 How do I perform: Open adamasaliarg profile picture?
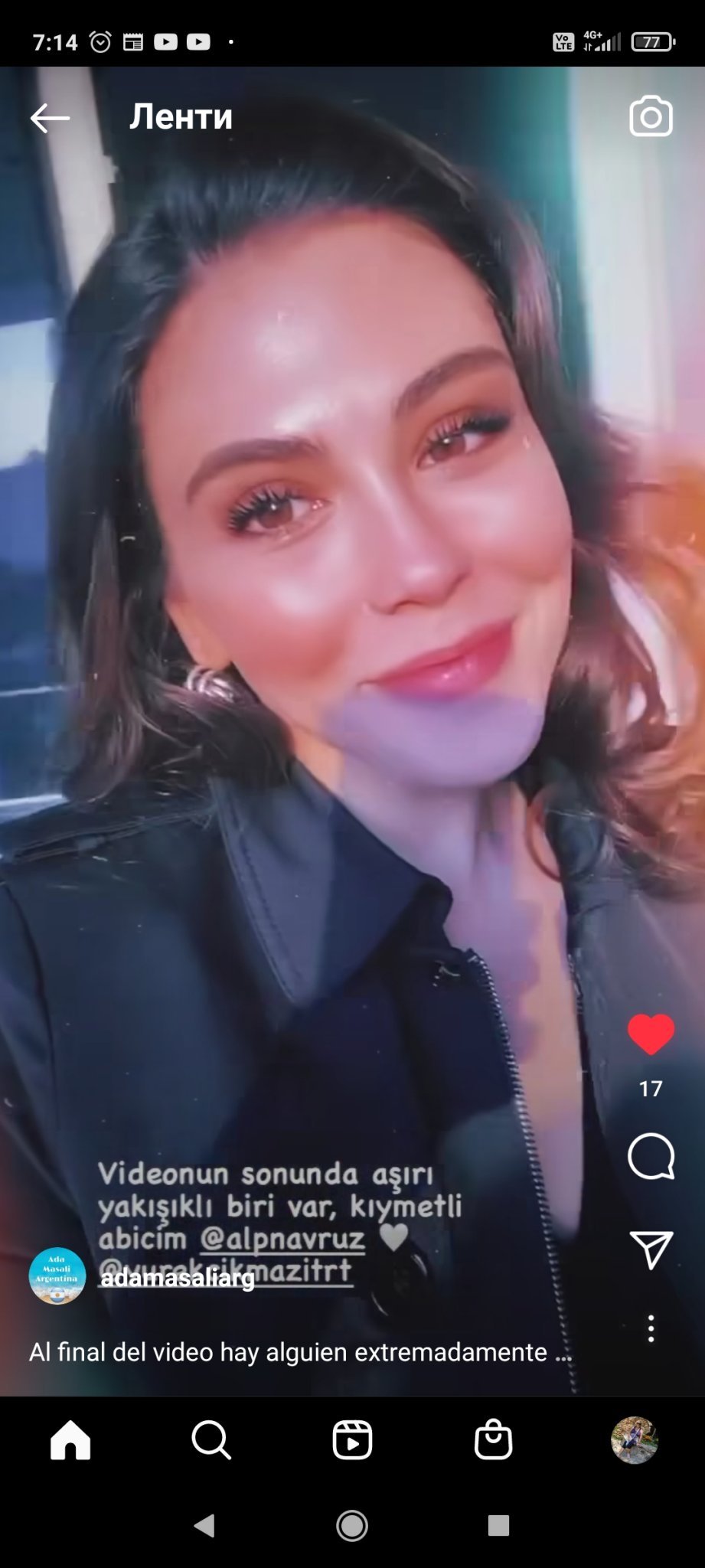(57, 1276)
